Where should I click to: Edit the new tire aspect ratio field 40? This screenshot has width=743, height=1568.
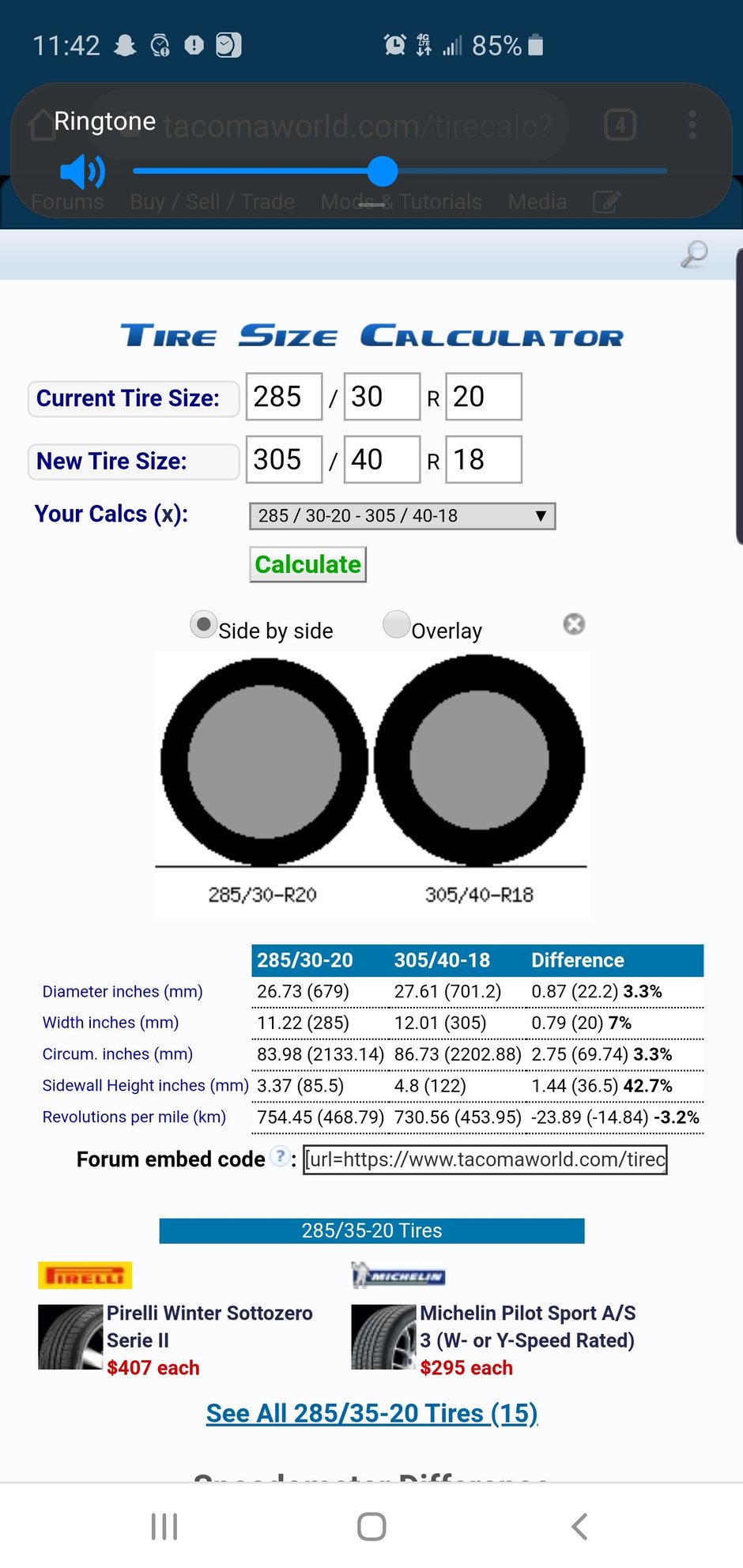[x=382, y=460]
